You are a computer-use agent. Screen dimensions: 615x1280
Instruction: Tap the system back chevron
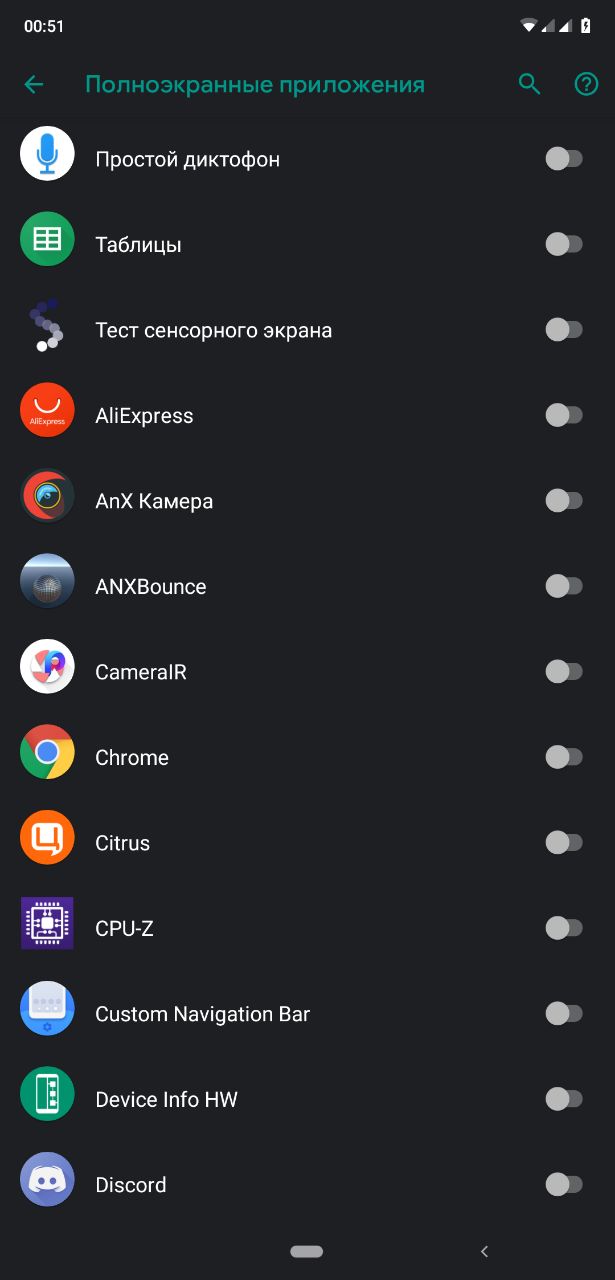pyautogui.click(x=485, y=1251)
